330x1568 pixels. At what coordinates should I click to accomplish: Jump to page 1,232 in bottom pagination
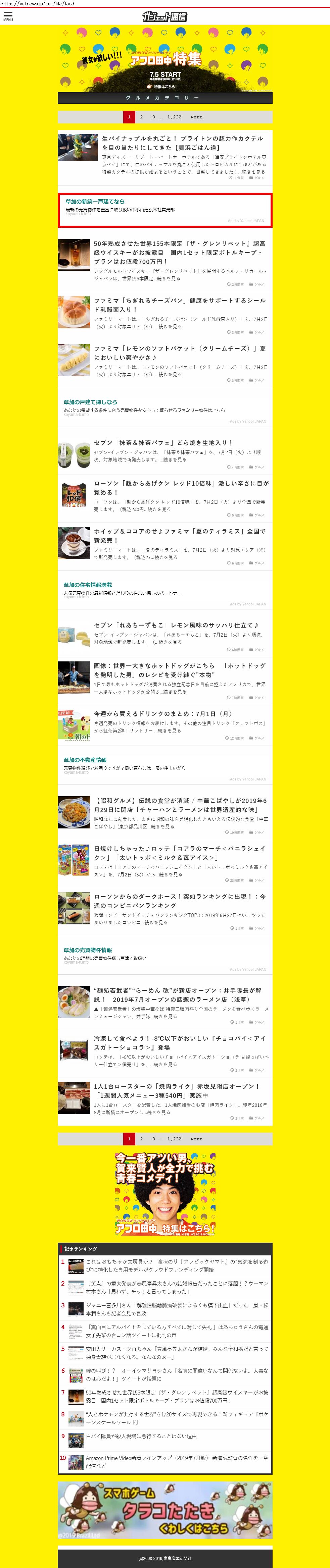(174, 1139)
